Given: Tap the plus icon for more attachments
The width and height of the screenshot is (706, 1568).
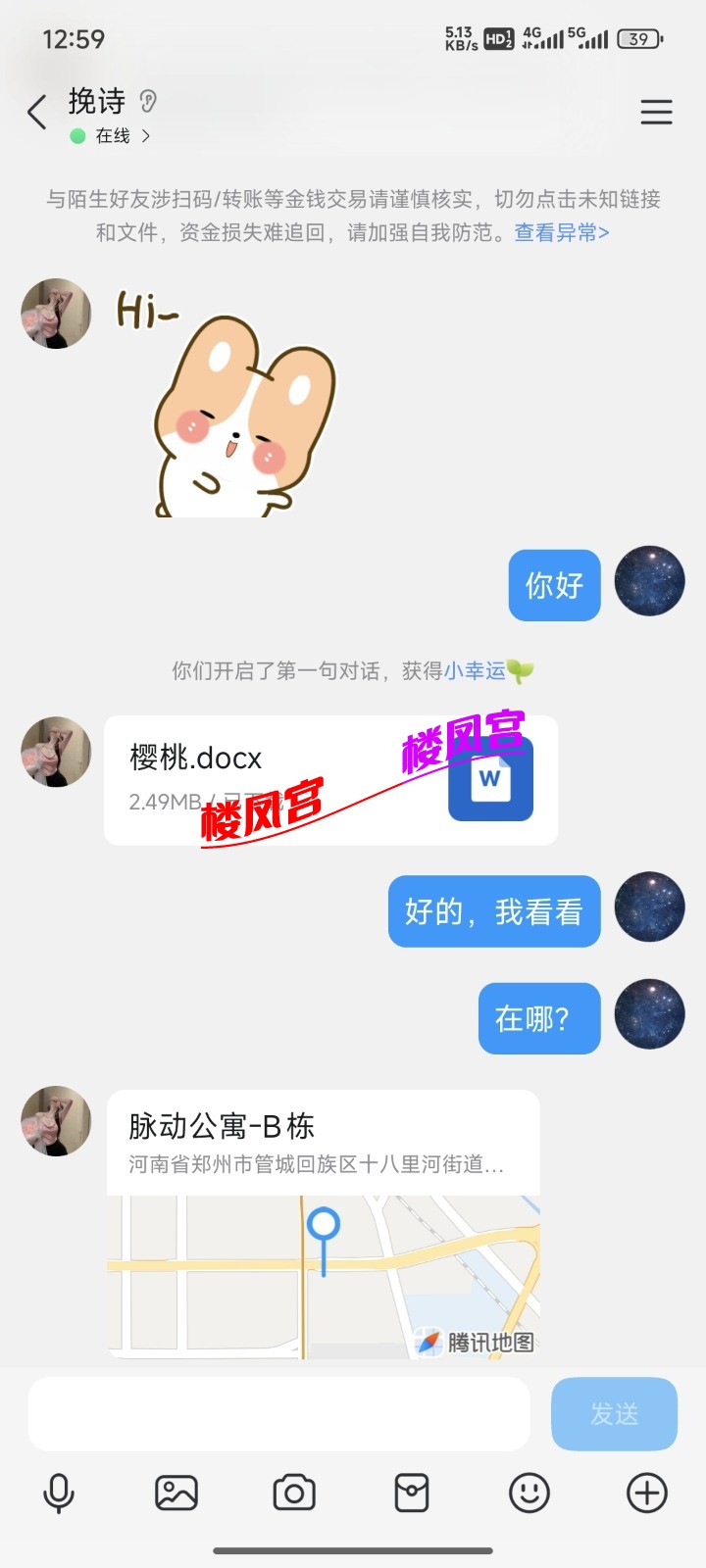Looking at the screenshot, I should [645, 1493].
